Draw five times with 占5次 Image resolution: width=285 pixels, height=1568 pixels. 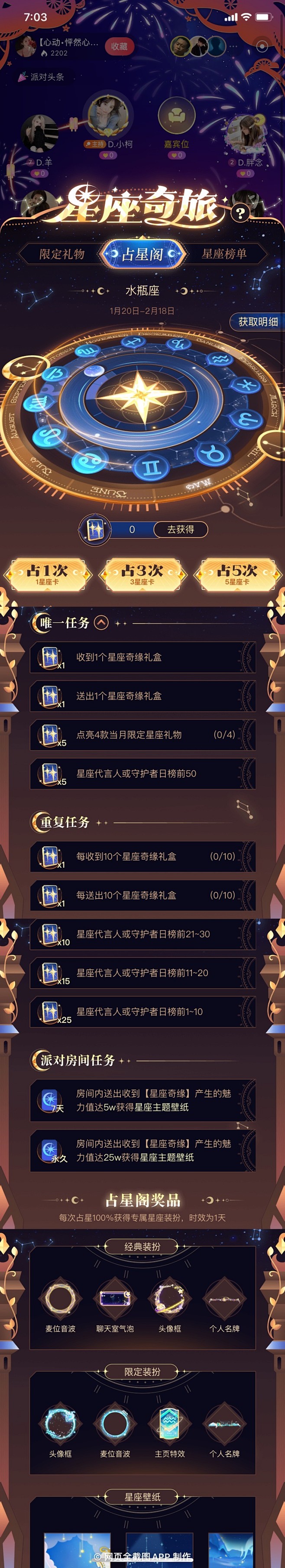[237, 574]
